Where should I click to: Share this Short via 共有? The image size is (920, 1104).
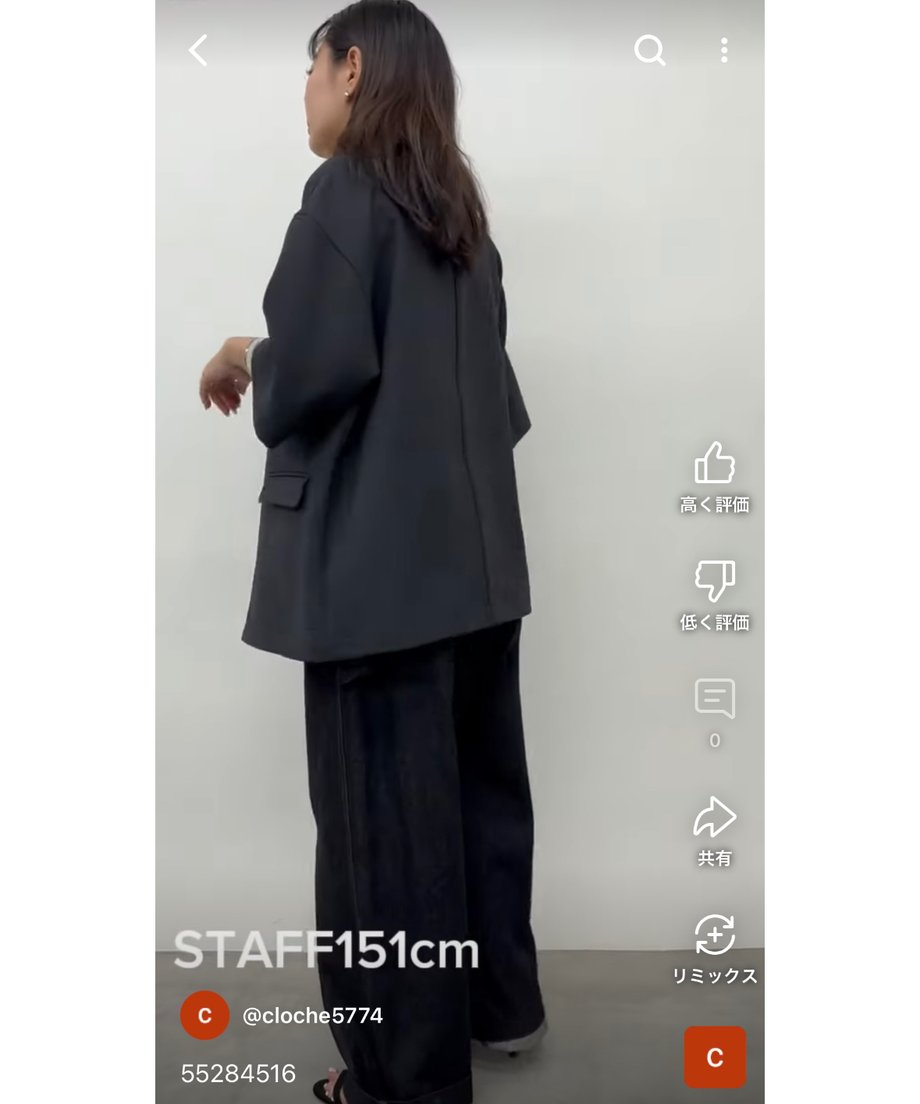(714, 818)
